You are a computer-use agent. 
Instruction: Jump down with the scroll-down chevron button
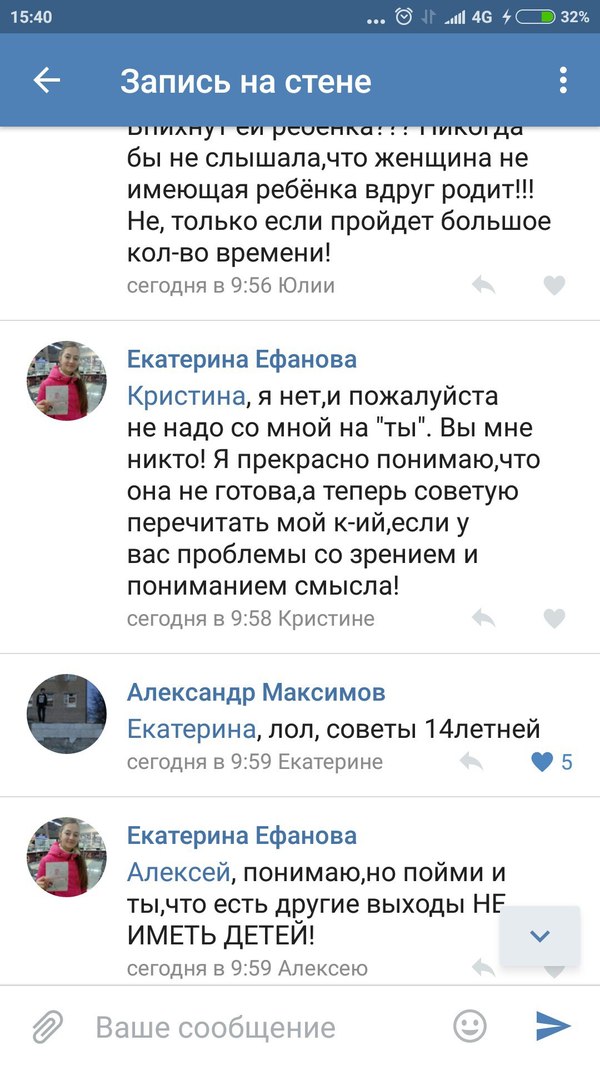point(540,936)
